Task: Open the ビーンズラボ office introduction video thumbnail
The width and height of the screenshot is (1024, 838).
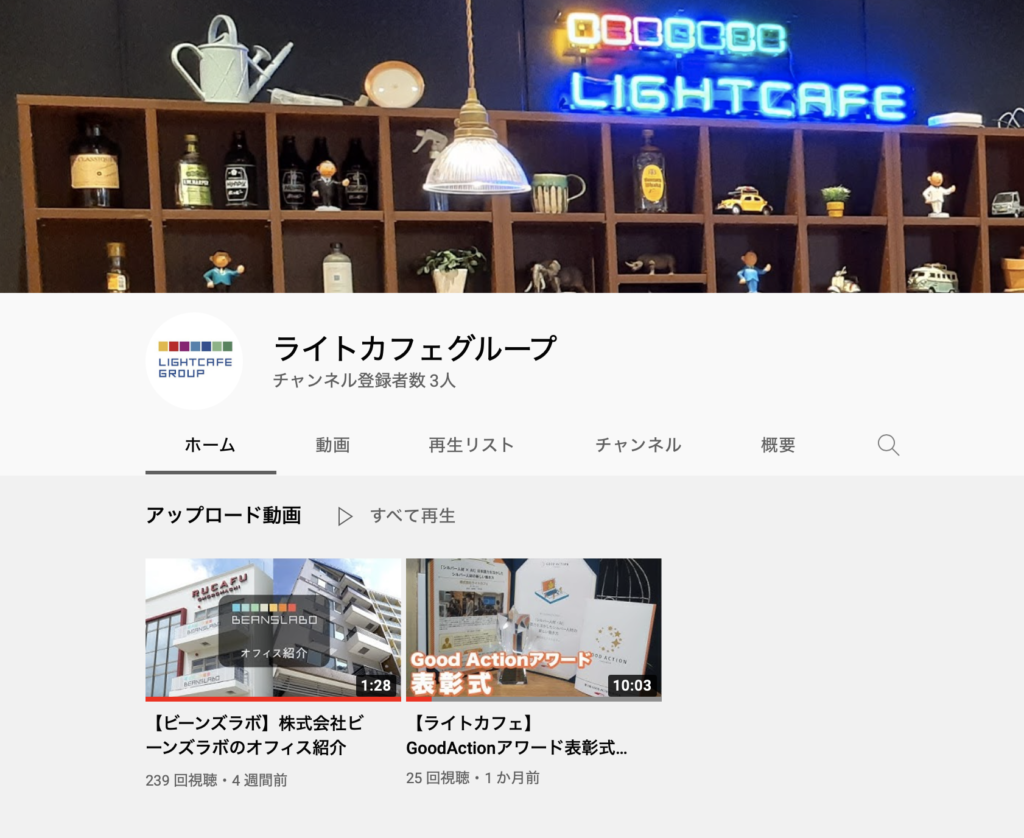Action: click(x=273, y=629)
